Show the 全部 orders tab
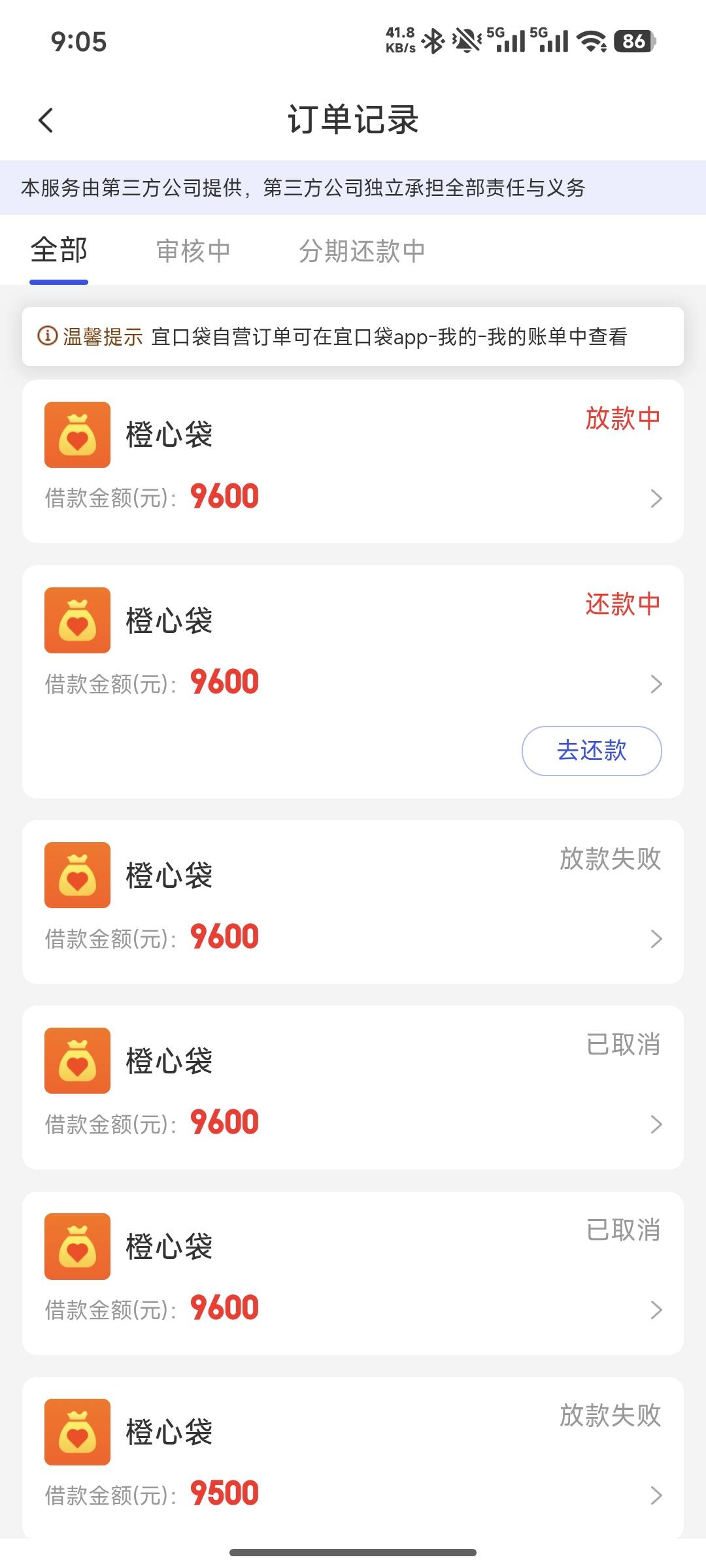The height and width of the screenshot is (1568, 706). (x=59, y=251)
